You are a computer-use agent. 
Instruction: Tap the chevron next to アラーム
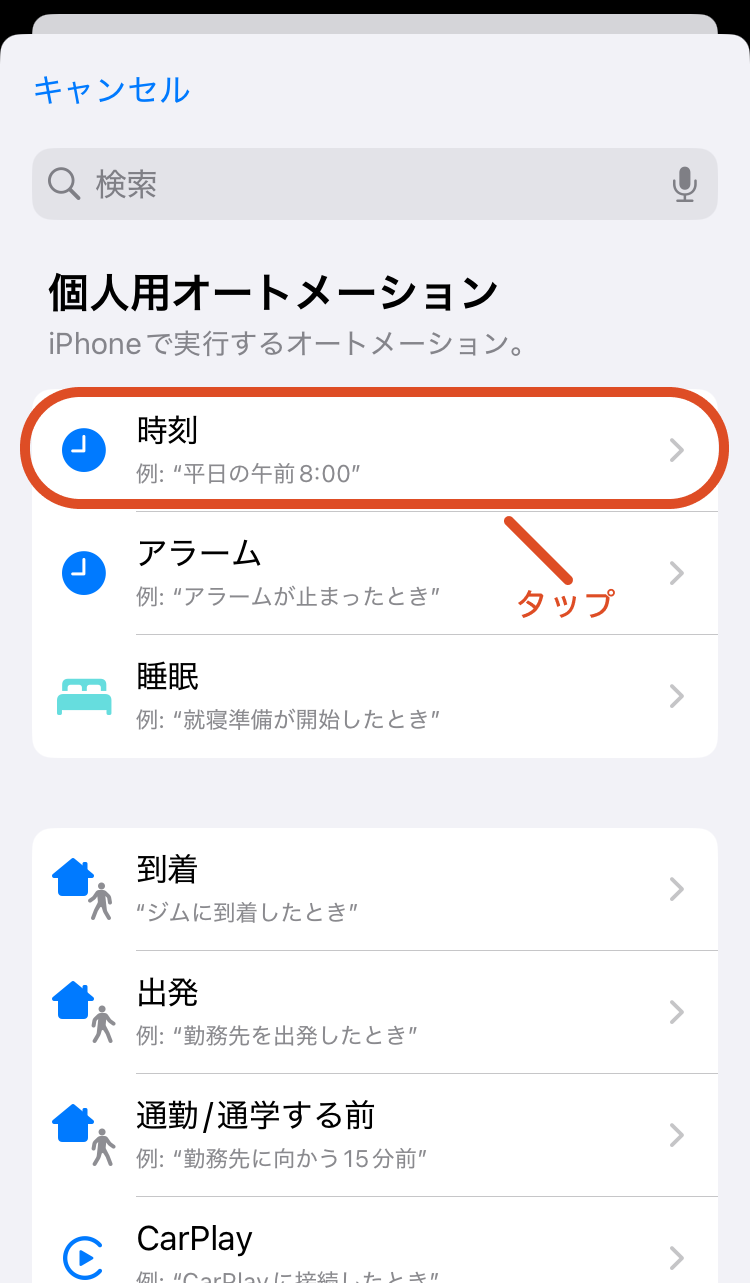[x=677, y=572]
